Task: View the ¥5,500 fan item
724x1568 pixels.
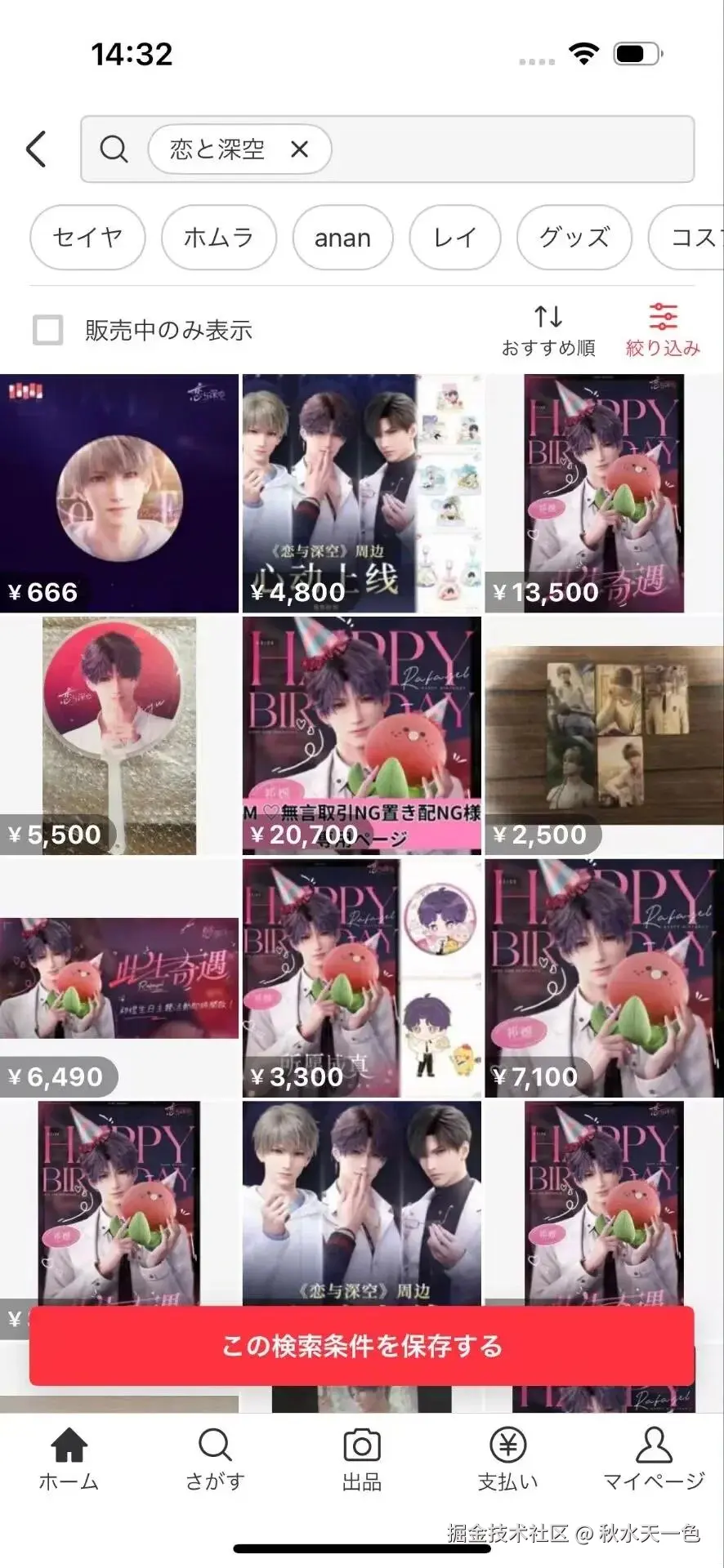Action: 119,736
